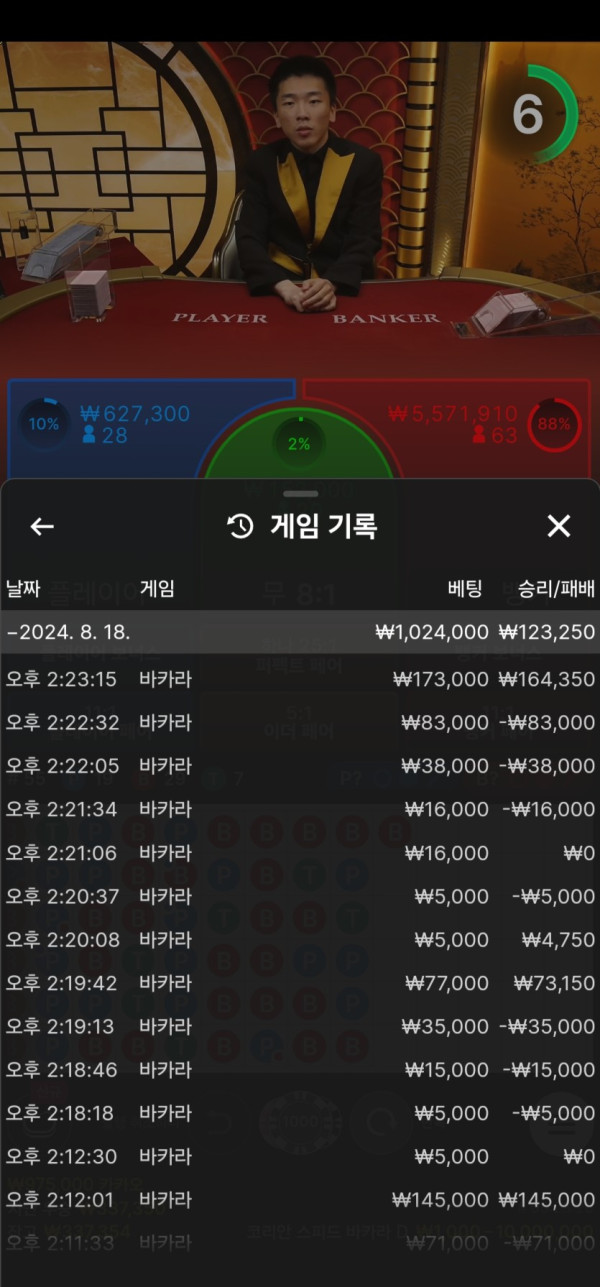600x1287 pixels.
Task: Open the 2:19:42 record with ₩77,000 bet
Action: pyautogui.click(x=300, y=983)
